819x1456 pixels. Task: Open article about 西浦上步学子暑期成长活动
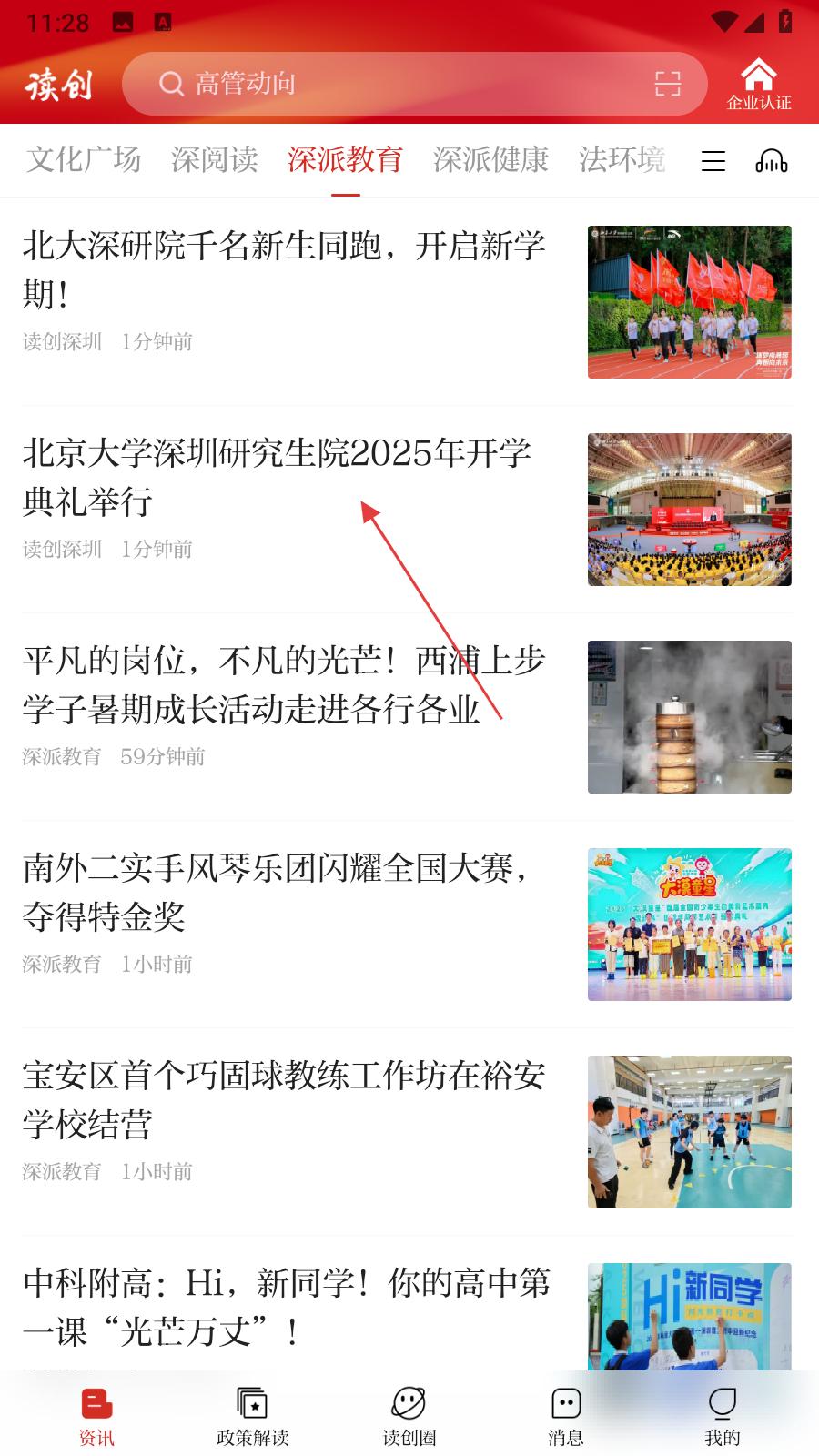click(284, 684)
